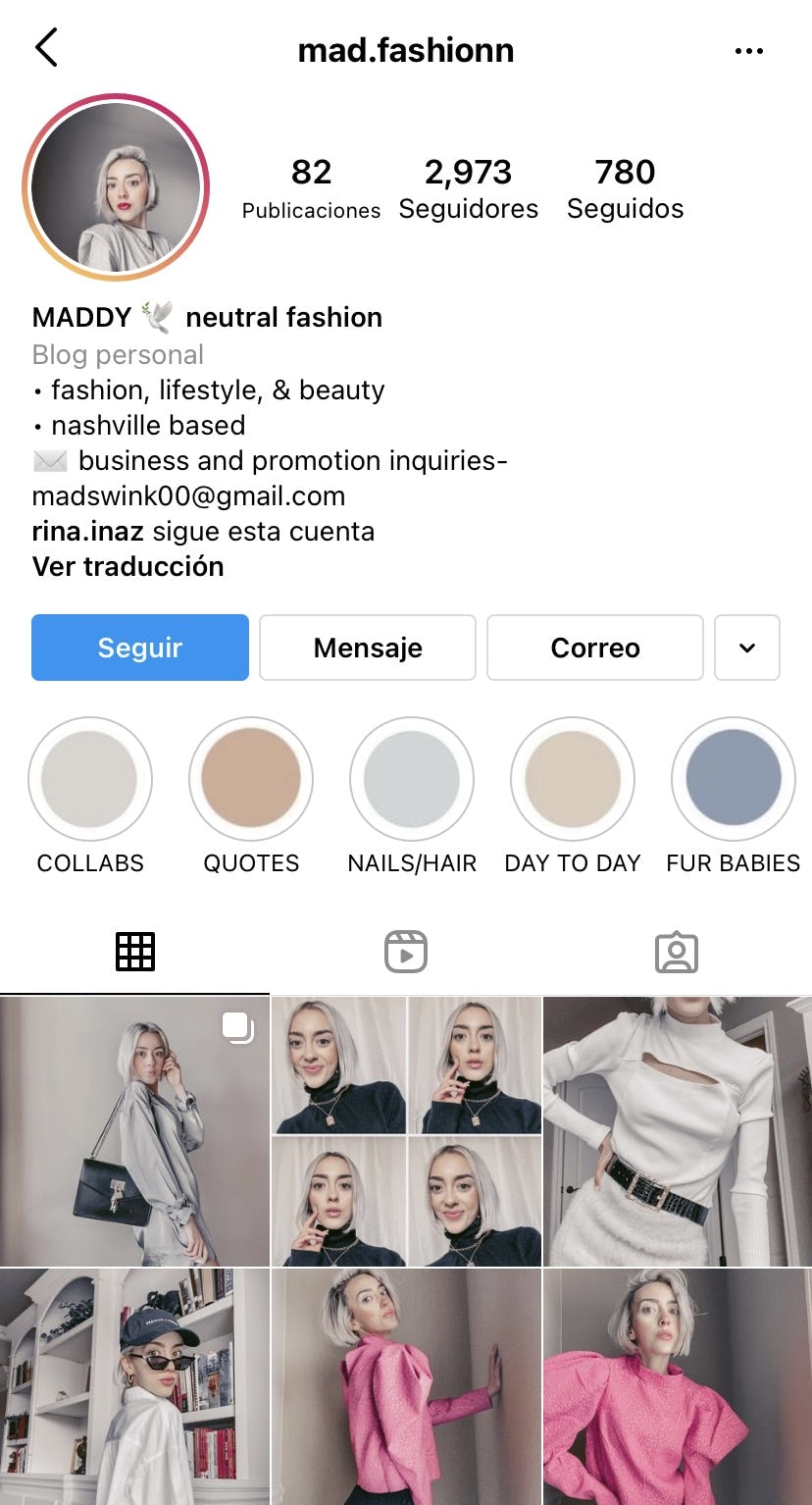The image size is (812, 1505).
Task: Tap the Correo email button
Action: 595,648
